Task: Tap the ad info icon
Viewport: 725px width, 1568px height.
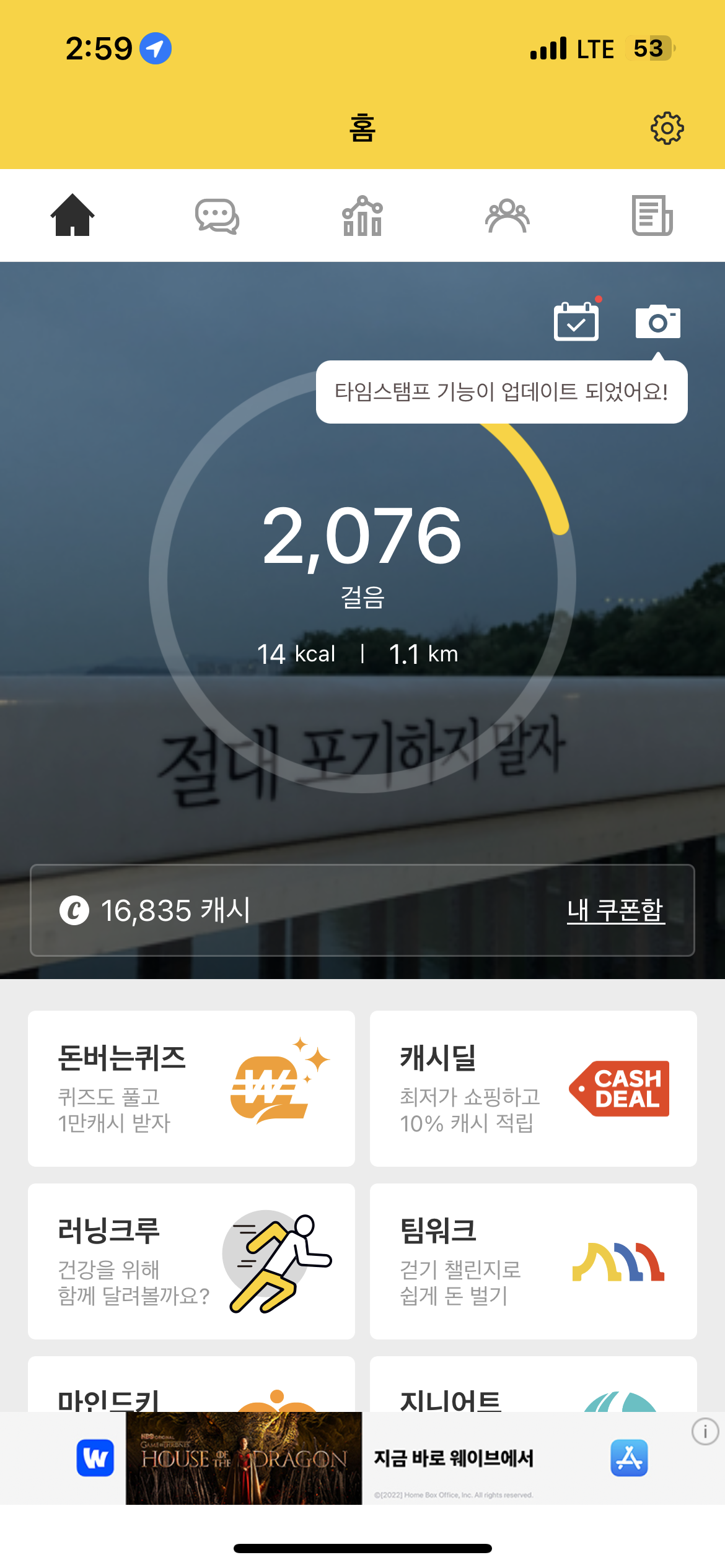Action: click(705, 1432)
